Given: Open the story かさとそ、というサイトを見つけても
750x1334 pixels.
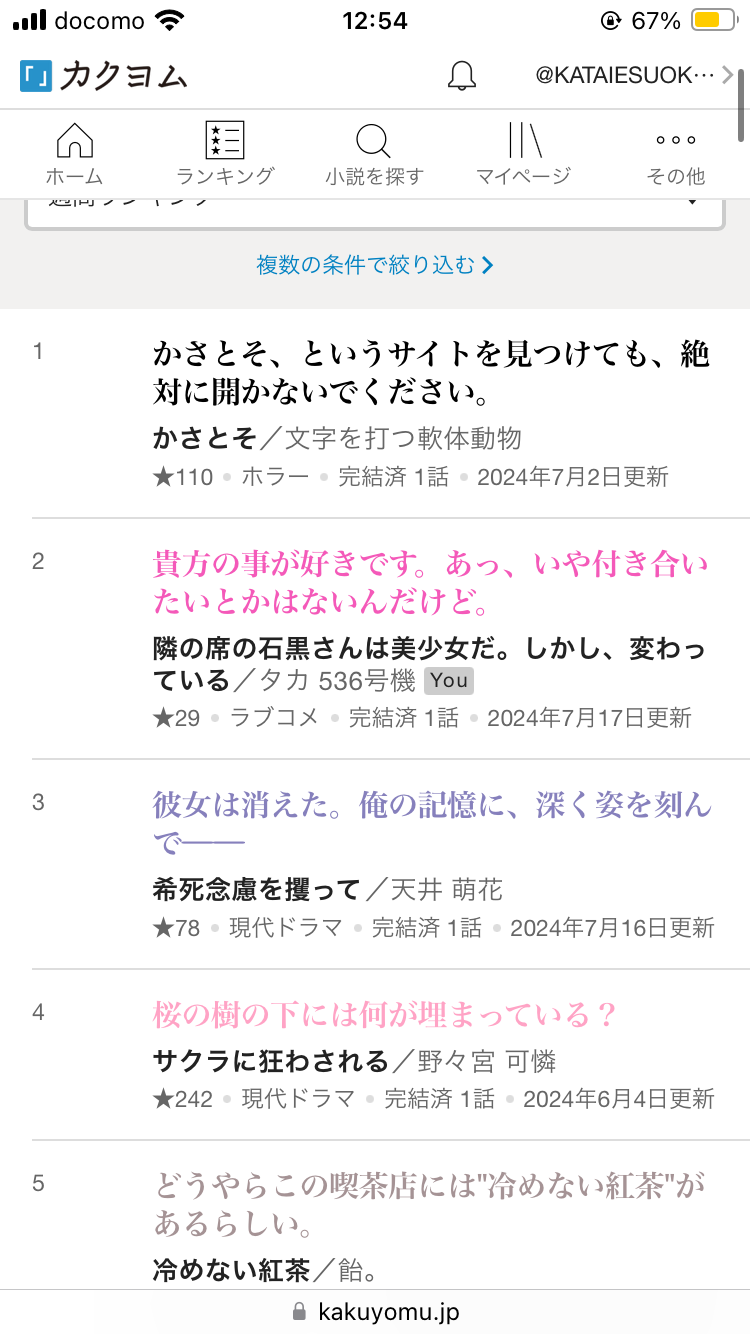Looking at the screenshot, I should coord(430,372).
